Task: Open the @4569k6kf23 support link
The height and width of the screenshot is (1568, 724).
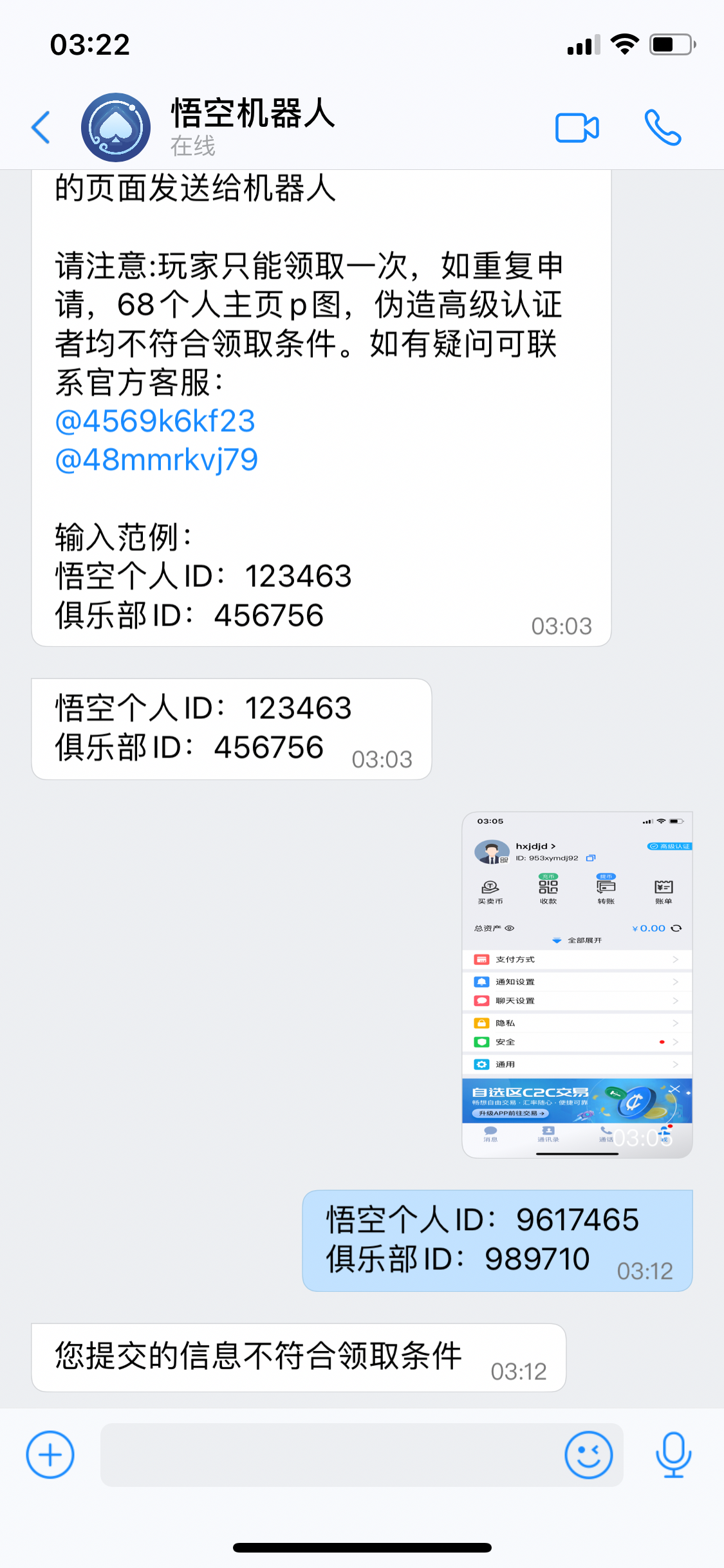Action: click(155, 422)
